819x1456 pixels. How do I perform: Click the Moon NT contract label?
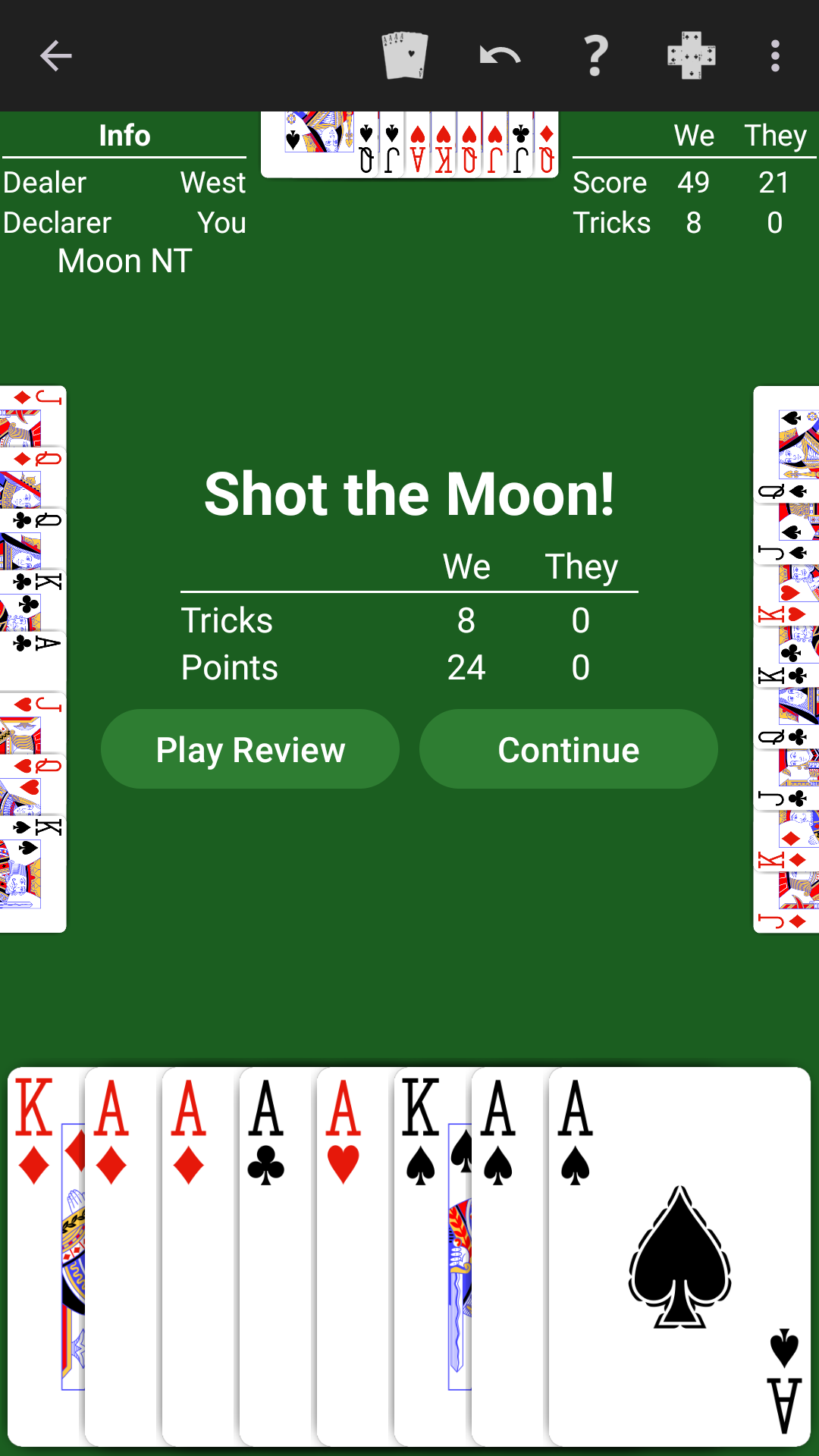pyautogui.click(x=124, y=260)
